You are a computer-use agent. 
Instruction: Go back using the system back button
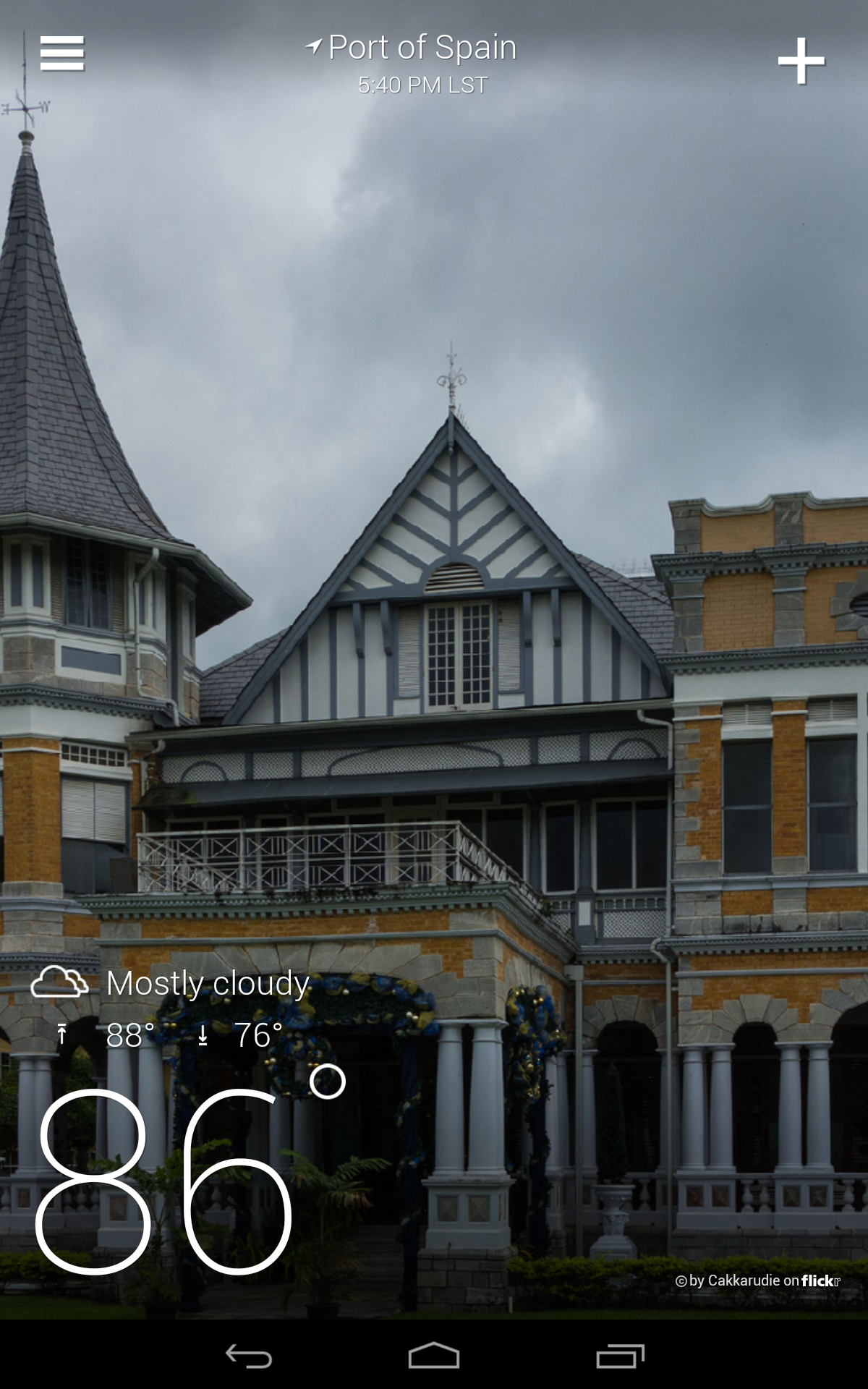pos(249,1356)
